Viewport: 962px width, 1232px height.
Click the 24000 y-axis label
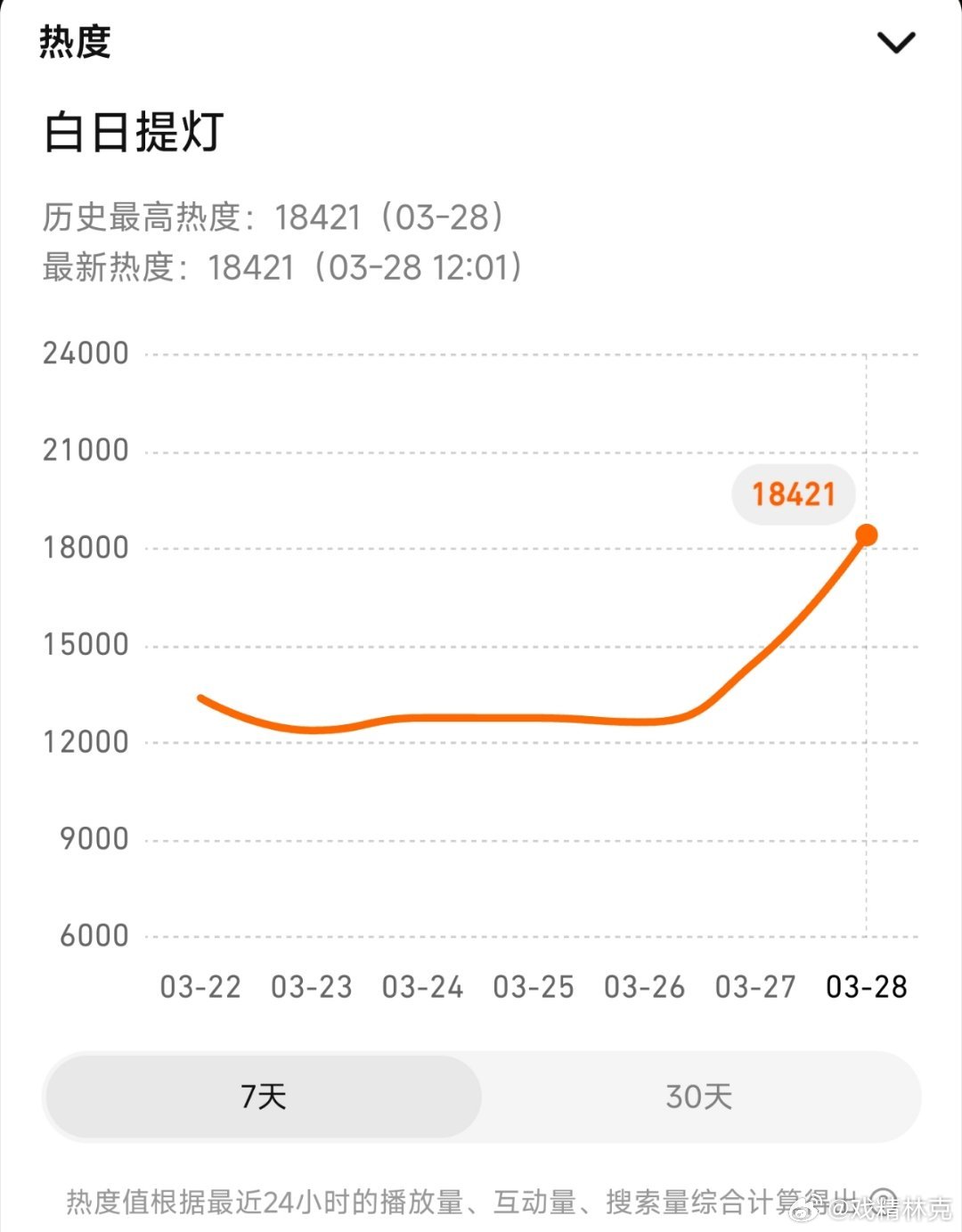[85, 351]
